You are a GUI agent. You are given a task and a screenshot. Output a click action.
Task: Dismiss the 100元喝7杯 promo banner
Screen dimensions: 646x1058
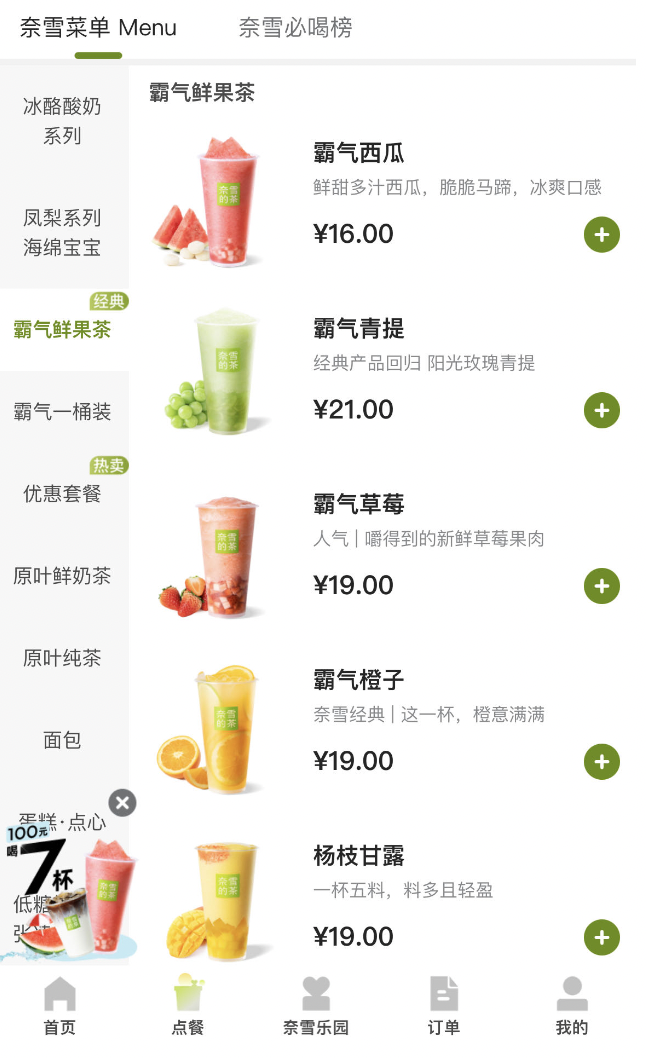pyautogui.click(x=122, y=802)
